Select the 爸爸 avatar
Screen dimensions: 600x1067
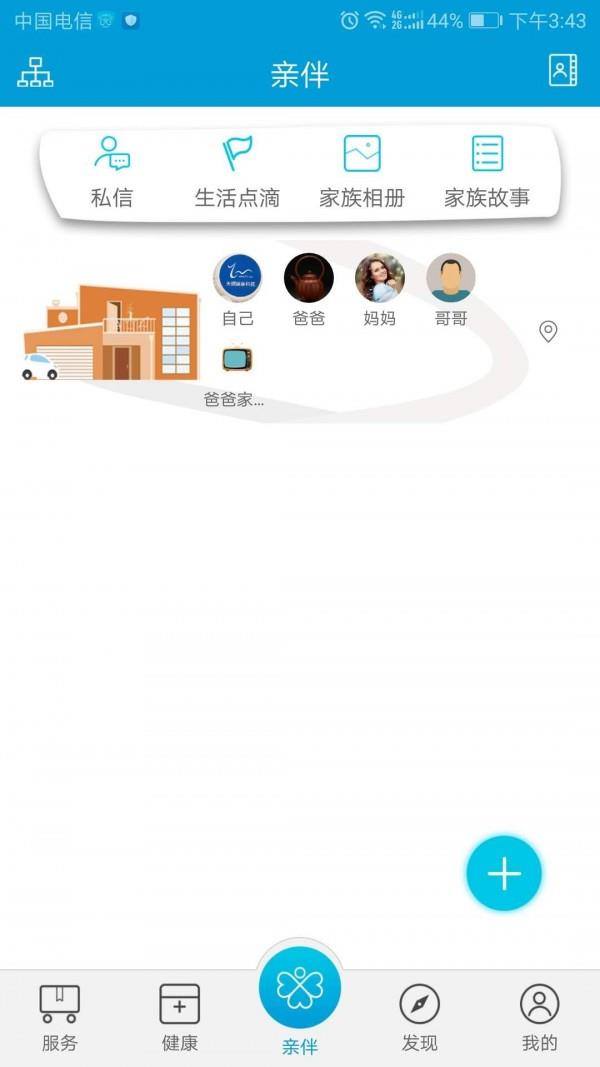pyautogui.click(x=309, y=279)
